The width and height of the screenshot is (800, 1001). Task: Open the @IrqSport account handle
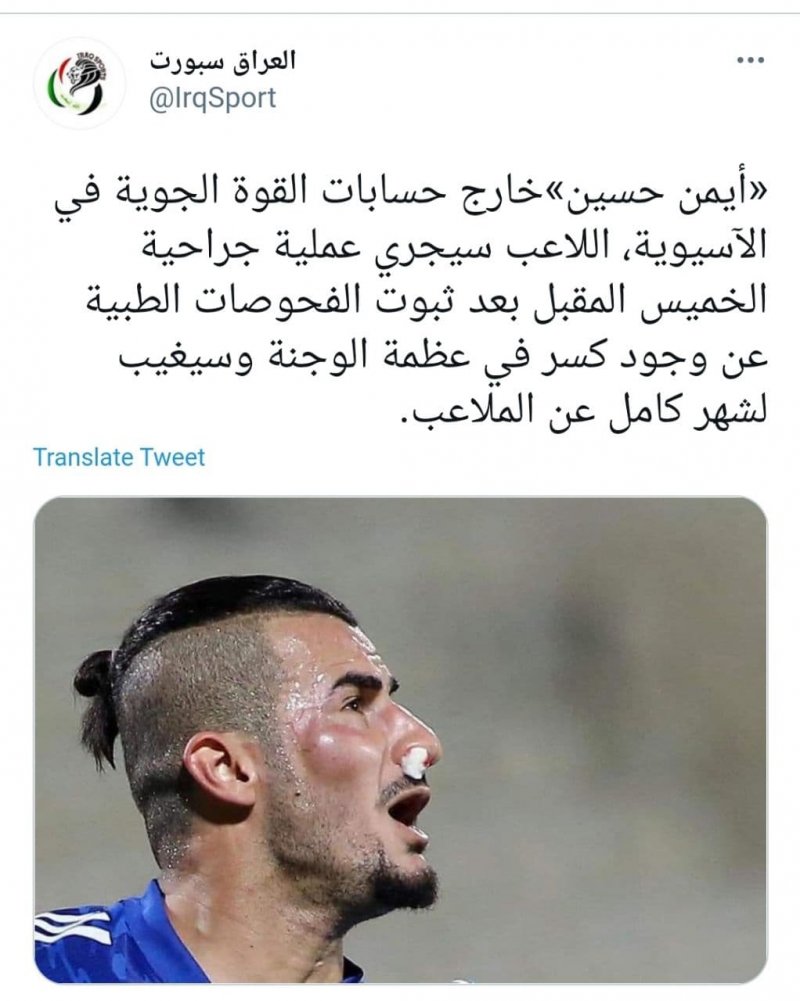point(212,98)
